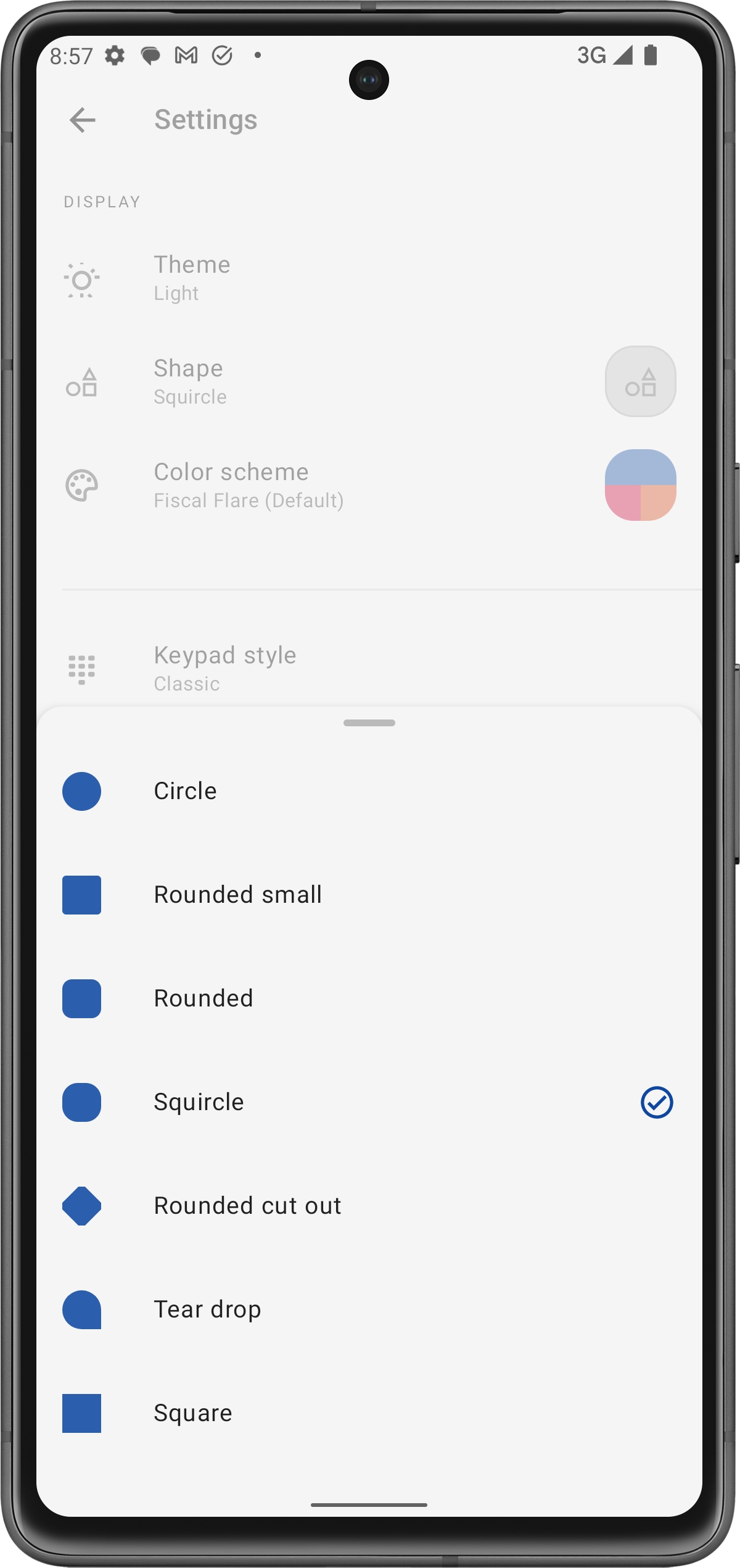Pick the Rounded shape option
Image resolution: width=740 pixels, height=1568 pixels.
click(203, 998)
